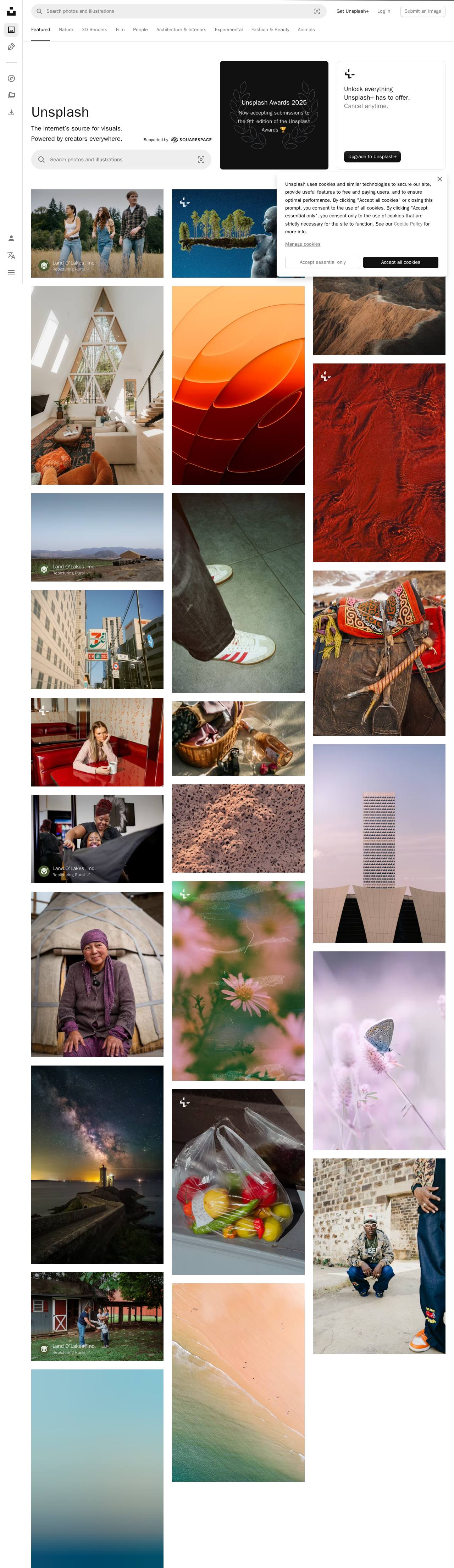Open the Unsplash Awards 2025 card
Image resolution: width=454 pixels, height=1568 pixels.
[x=274, y=115]
